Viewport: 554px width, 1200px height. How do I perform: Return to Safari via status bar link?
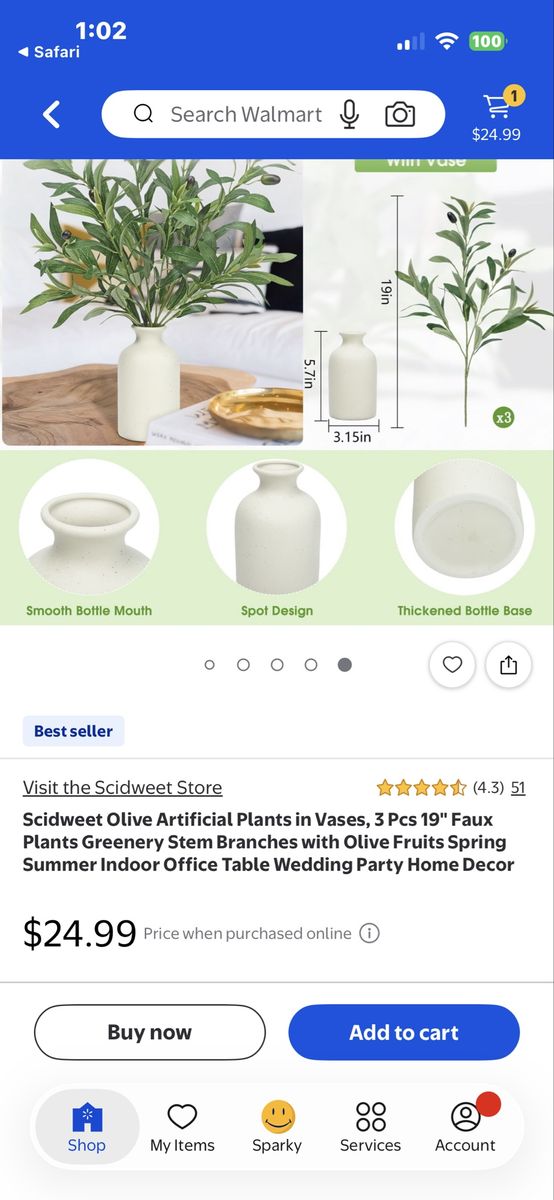[49, 52]
